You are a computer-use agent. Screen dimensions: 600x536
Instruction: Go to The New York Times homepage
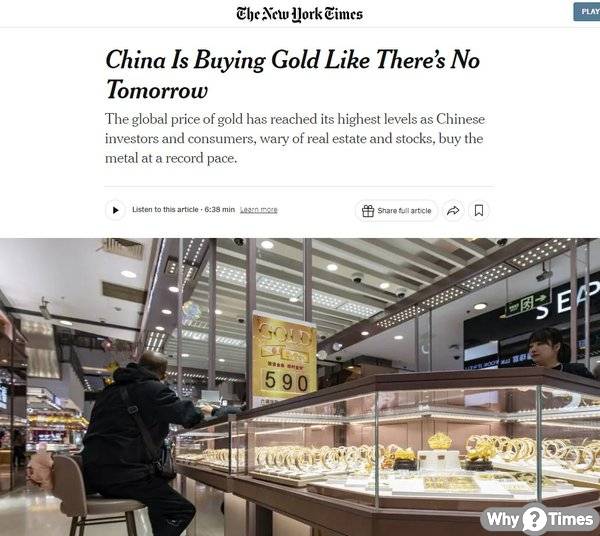click(299, 13)
